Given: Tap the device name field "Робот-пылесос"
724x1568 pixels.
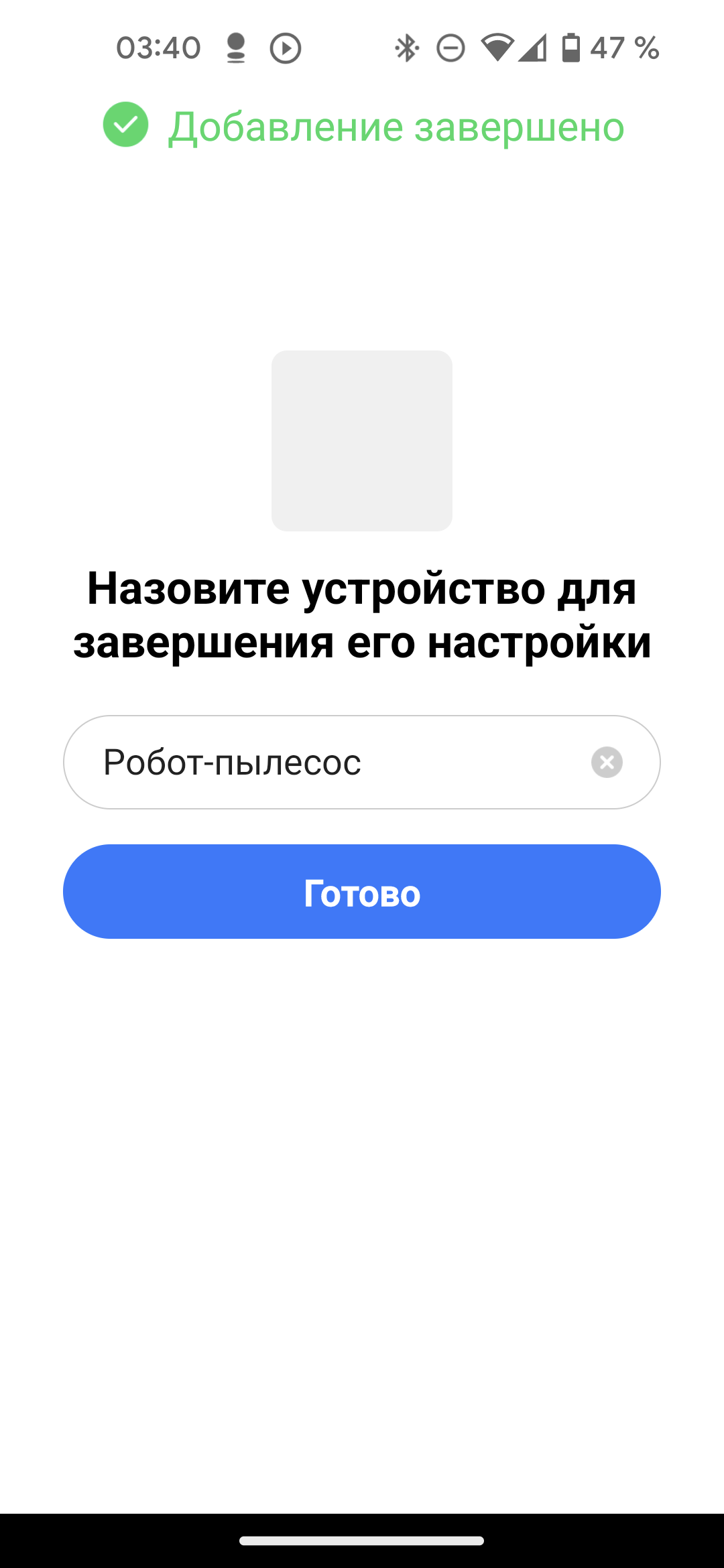Looking at the screenshot, I should tap(322, 763).
